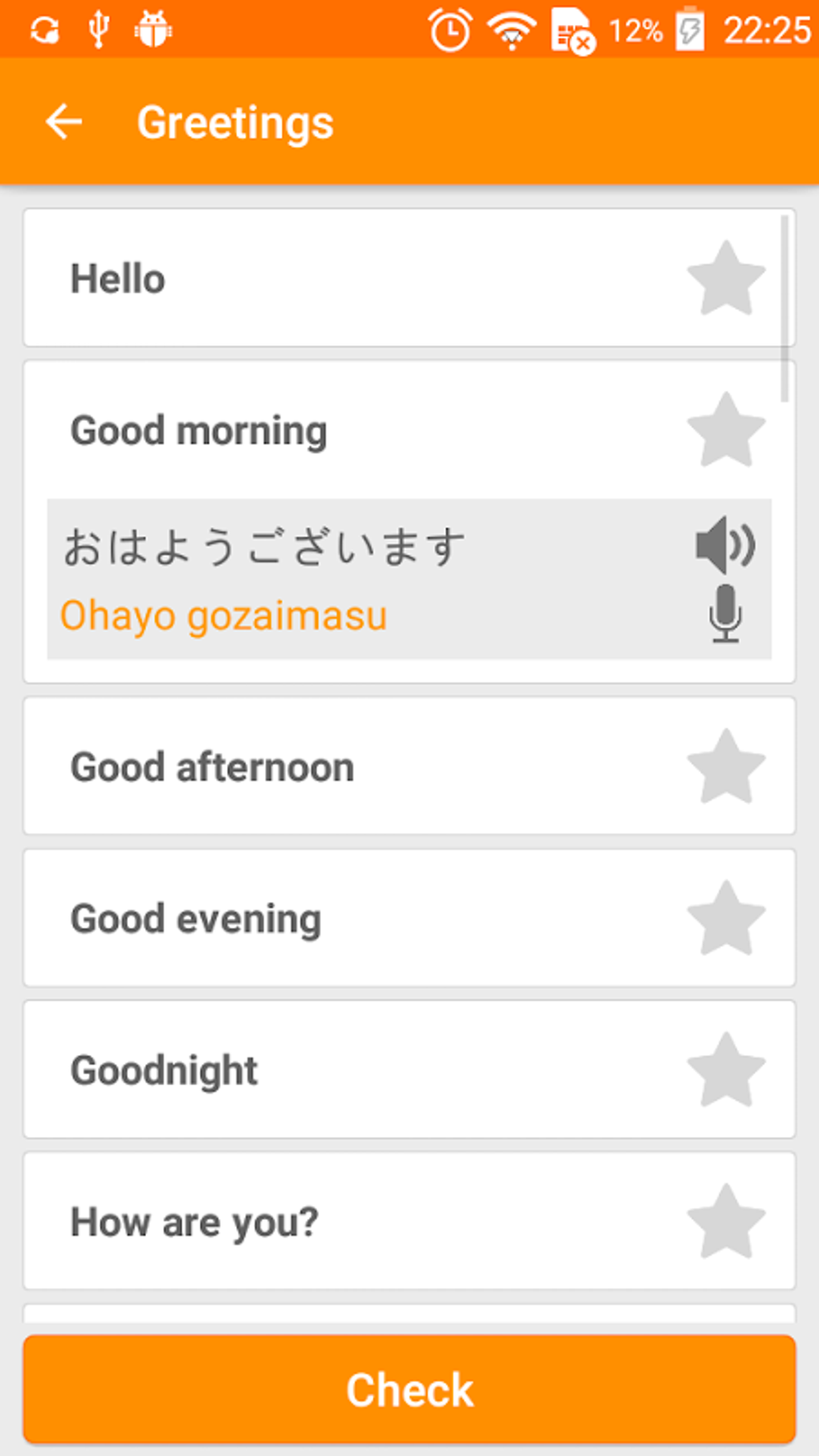Show the Good evening translation
Viewport: 819px width, 1456px height.
[321, 919]
